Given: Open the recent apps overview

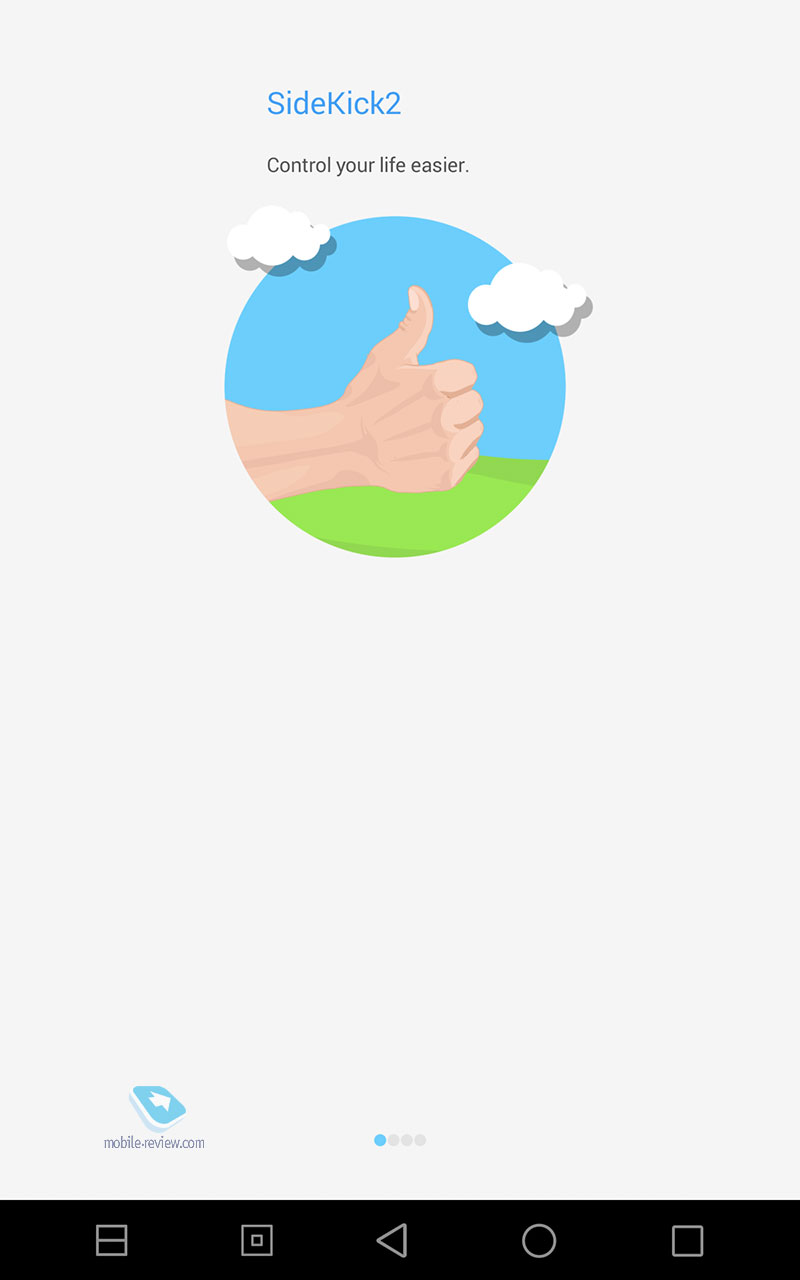Looking at the screenshot, I should coord(687,1240).
